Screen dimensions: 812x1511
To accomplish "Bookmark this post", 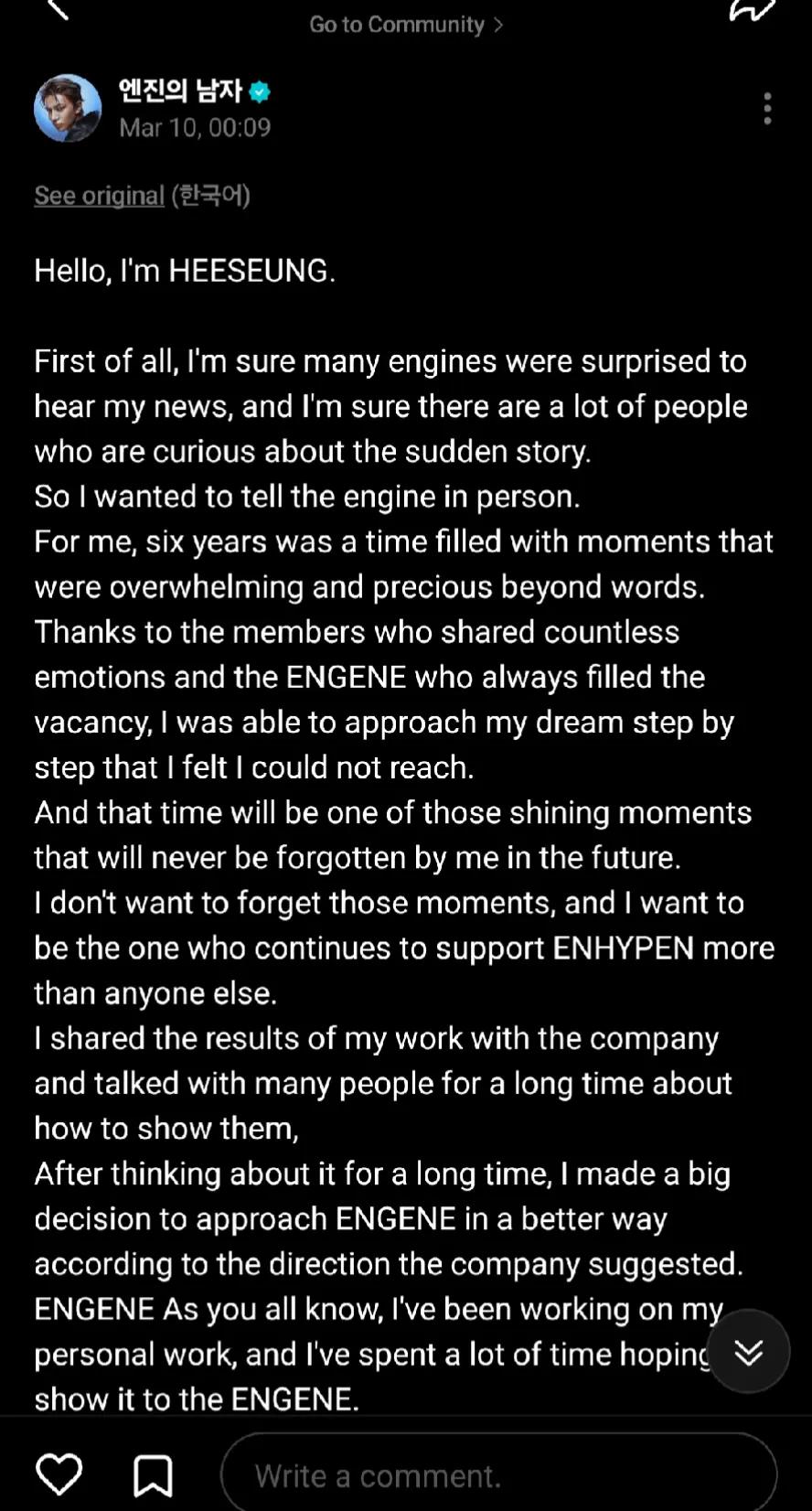I will (x=153, y=1475).
